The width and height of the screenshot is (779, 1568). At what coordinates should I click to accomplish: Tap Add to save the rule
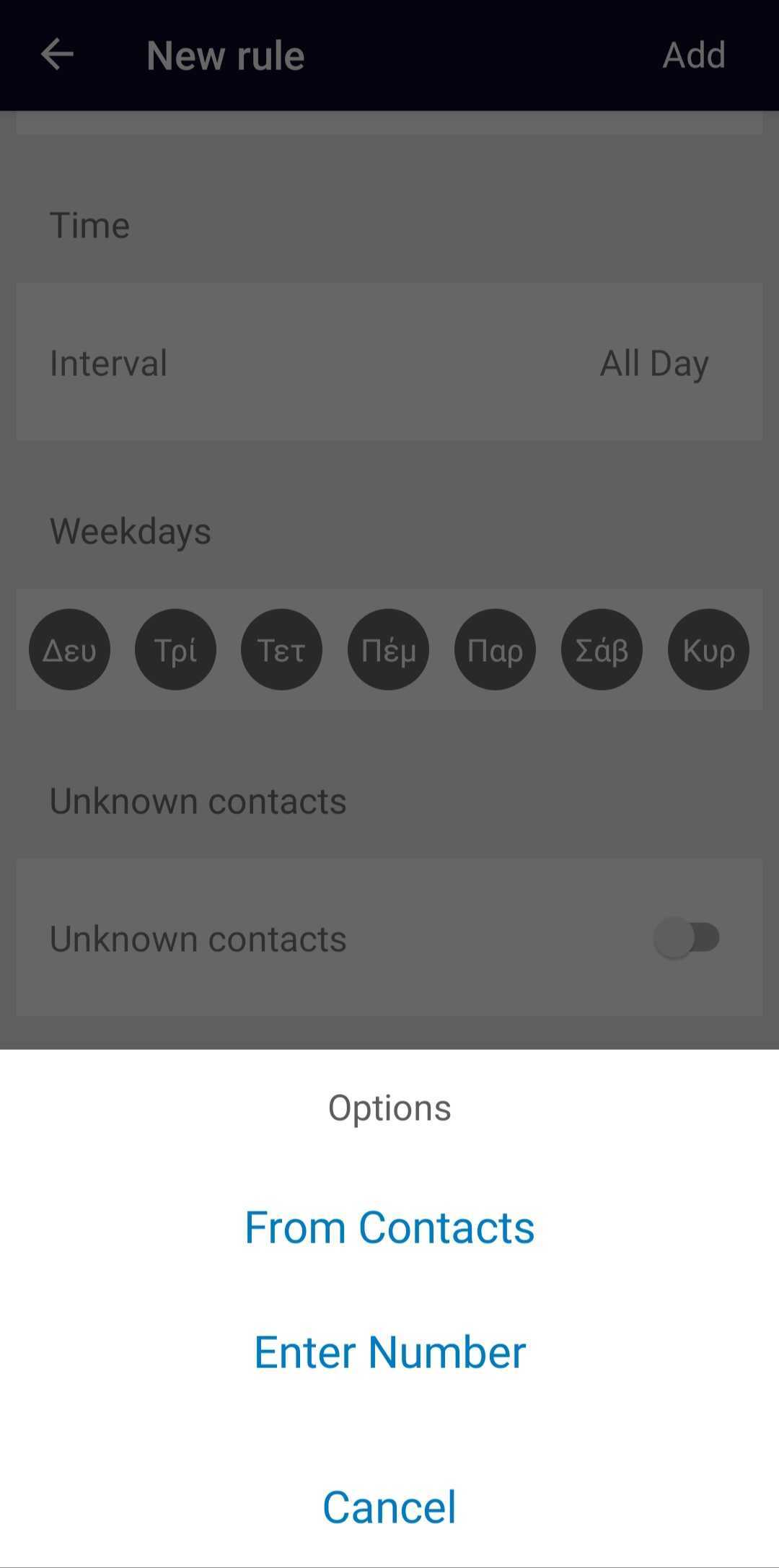693,55
